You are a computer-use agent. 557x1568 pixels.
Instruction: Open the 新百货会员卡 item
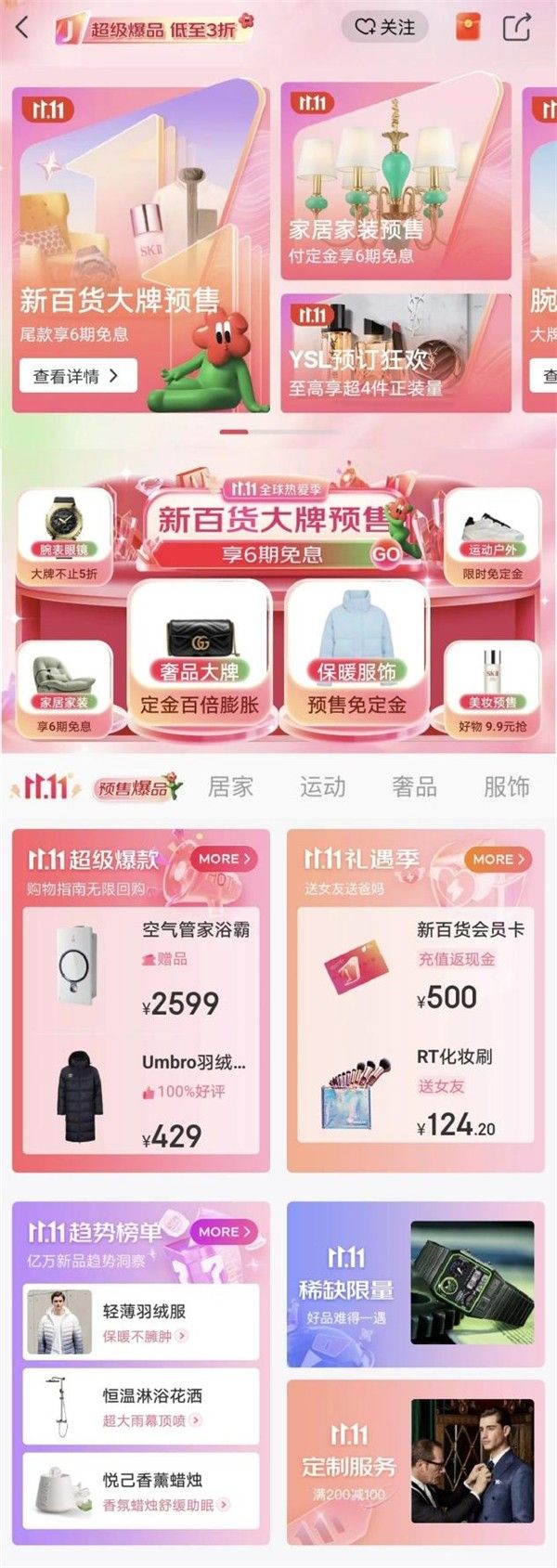point(415,965)
